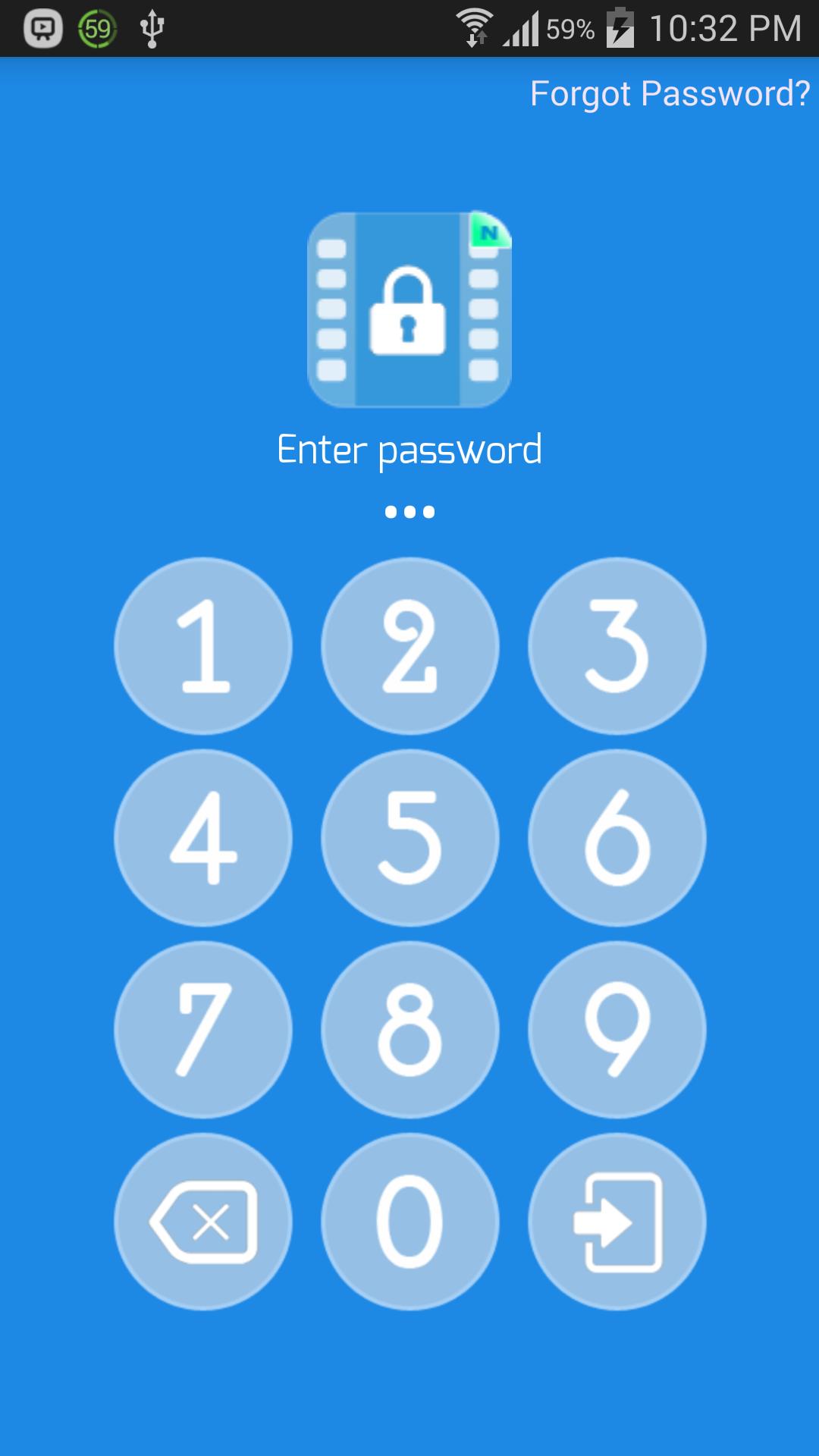Submit the password with the enter icon
Viewport: 819px width, 1456px height.
pos(617,1222)
